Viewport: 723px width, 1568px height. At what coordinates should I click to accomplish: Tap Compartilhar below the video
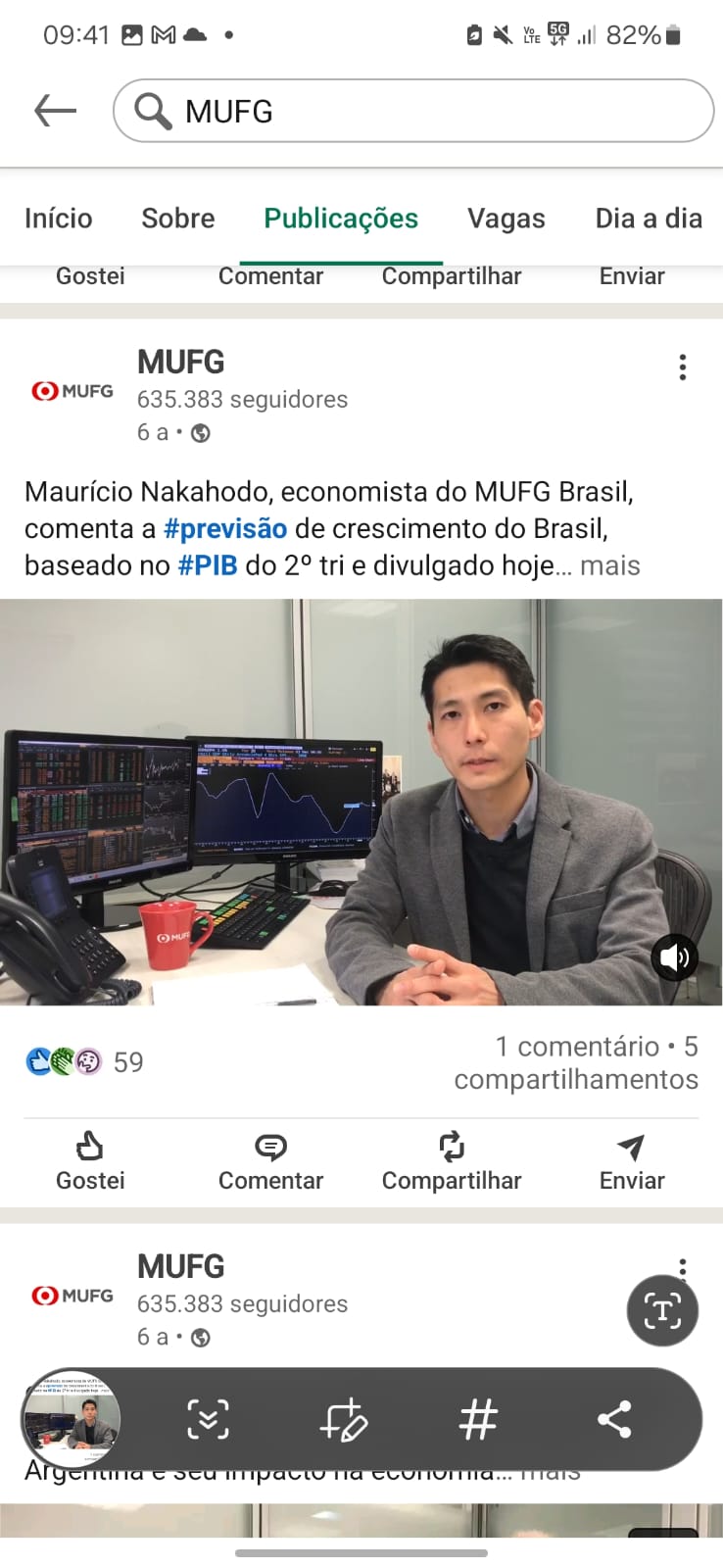(451, 1161)
